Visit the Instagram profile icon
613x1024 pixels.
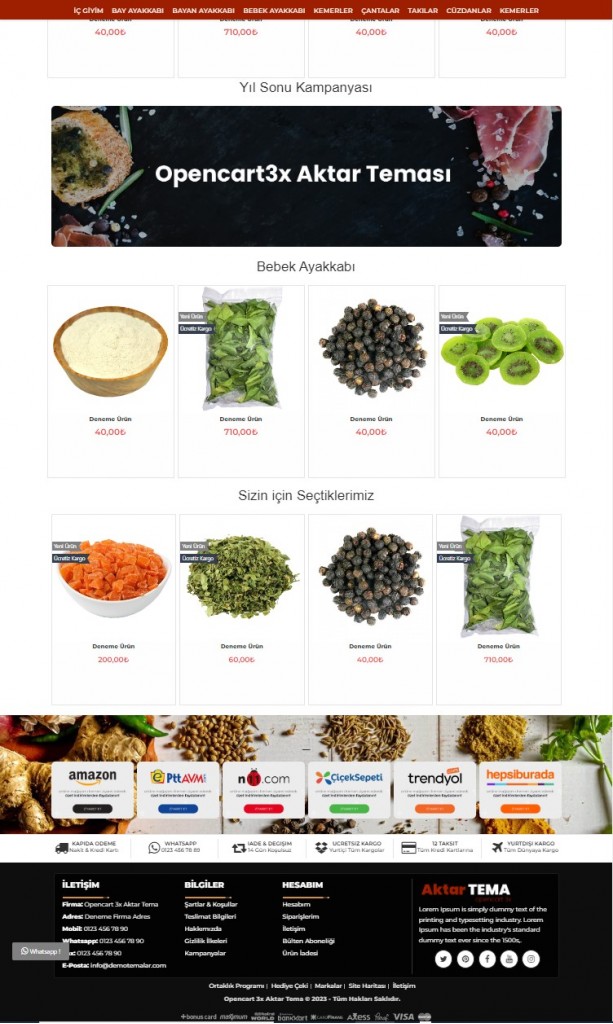tap(531, 959)
